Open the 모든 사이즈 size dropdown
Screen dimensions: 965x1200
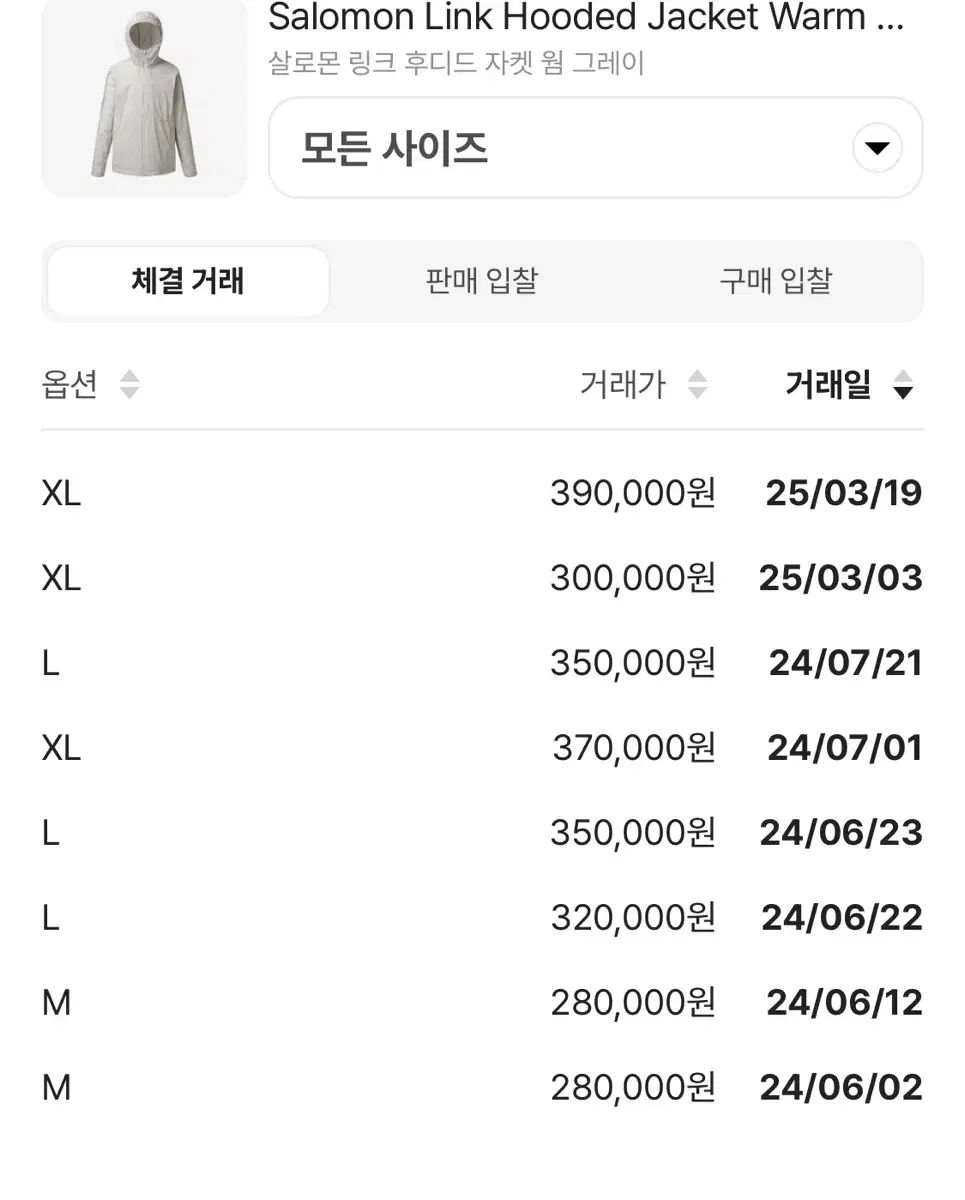click(595, 148)
